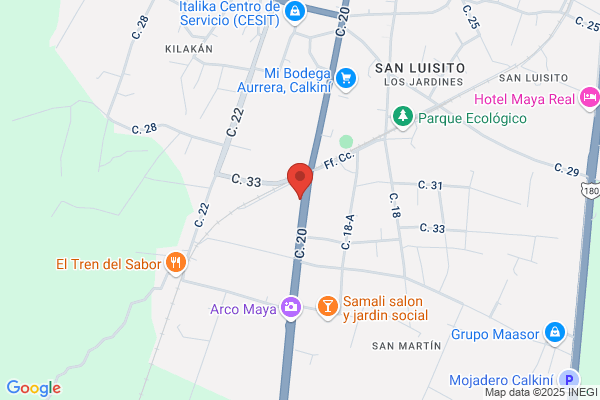Select the Italika Centro de Servicio marker
600x400 pixels.
295,12
